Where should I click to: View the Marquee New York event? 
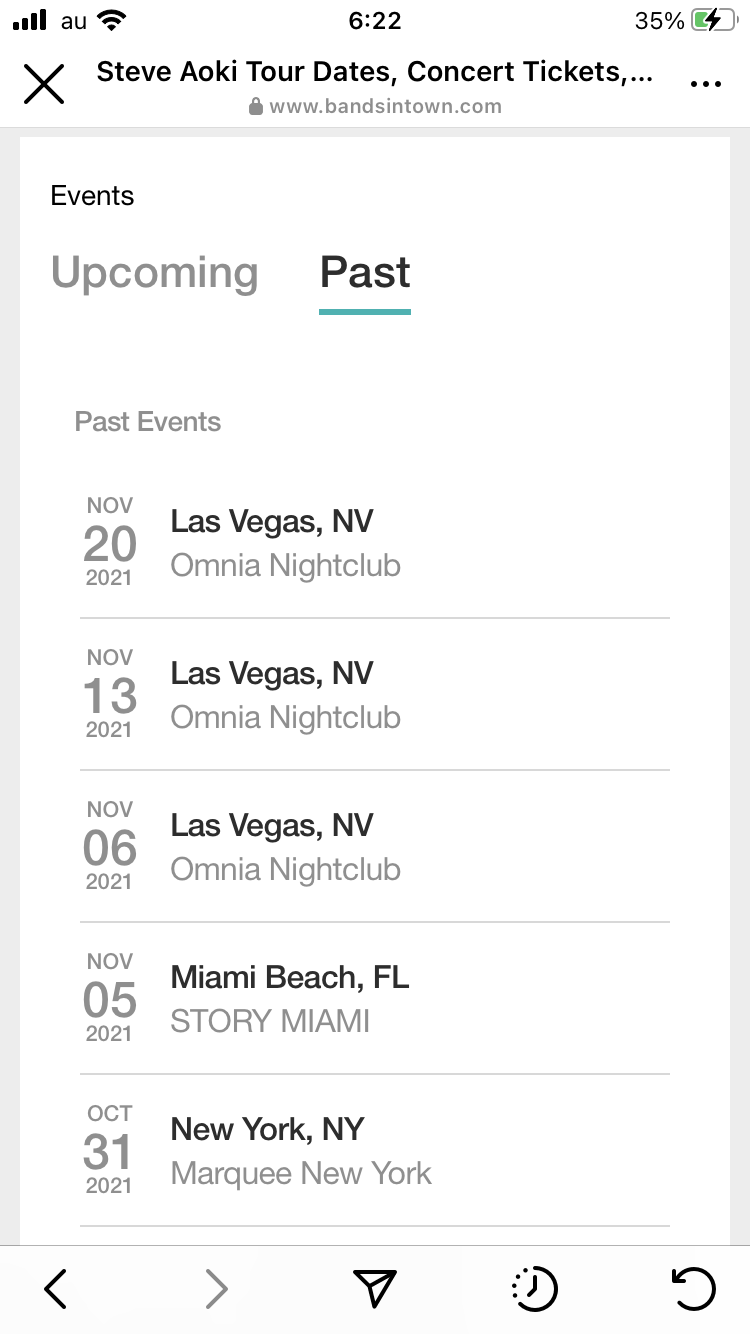point(374,1151)
